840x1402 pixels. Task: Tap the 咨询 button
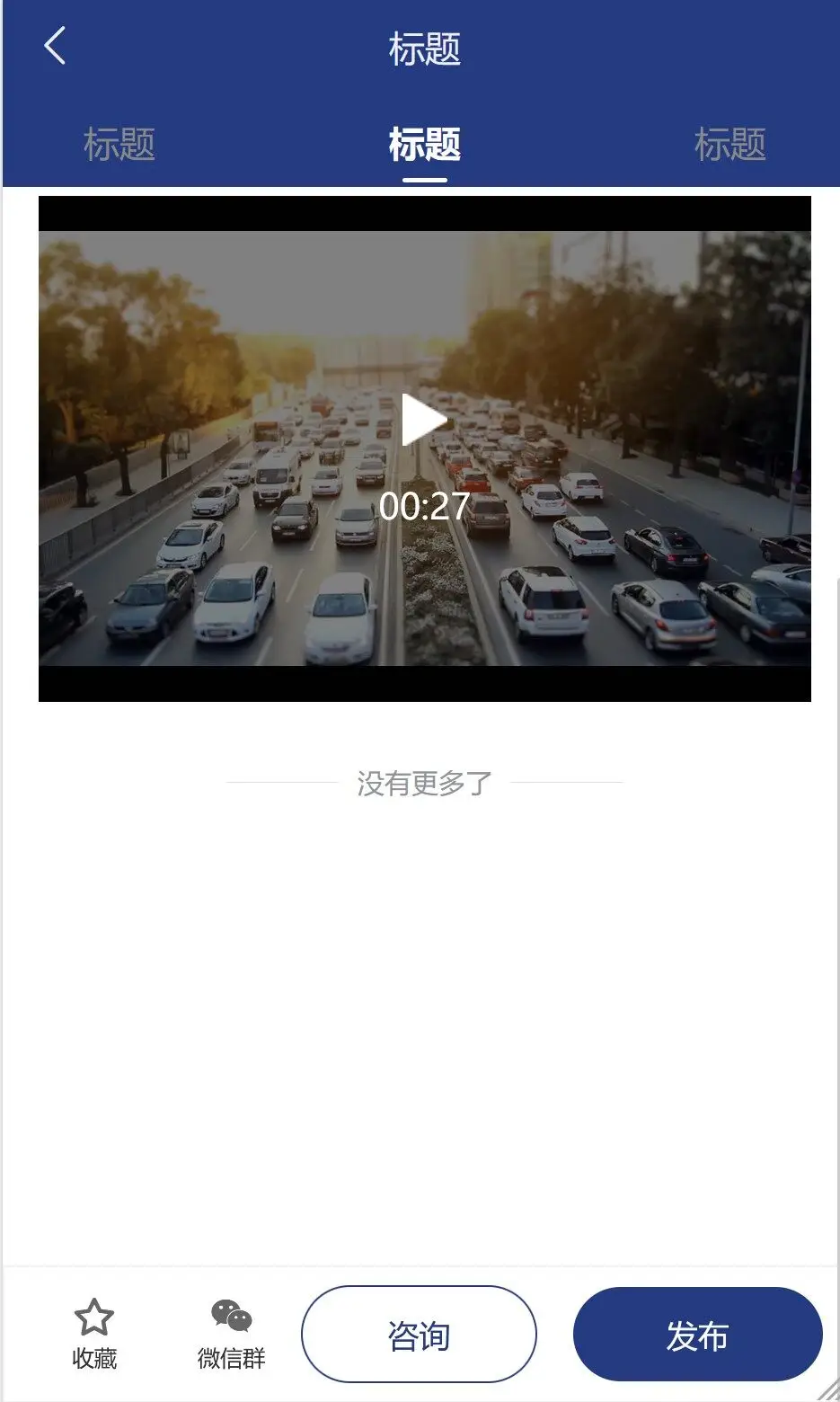(x=419, y=1335)
